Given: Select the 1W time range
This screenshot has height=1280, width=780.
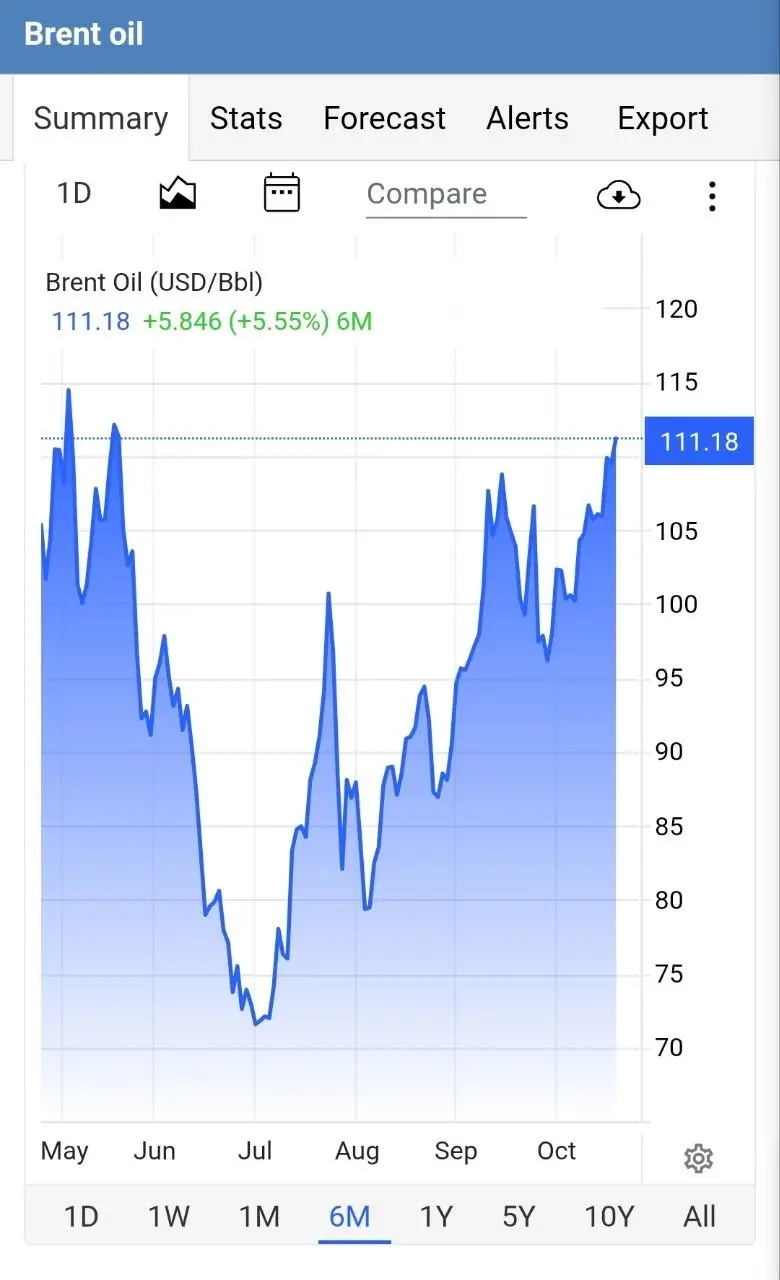Looking at the screenshot, I should (x=169, y=1216).
